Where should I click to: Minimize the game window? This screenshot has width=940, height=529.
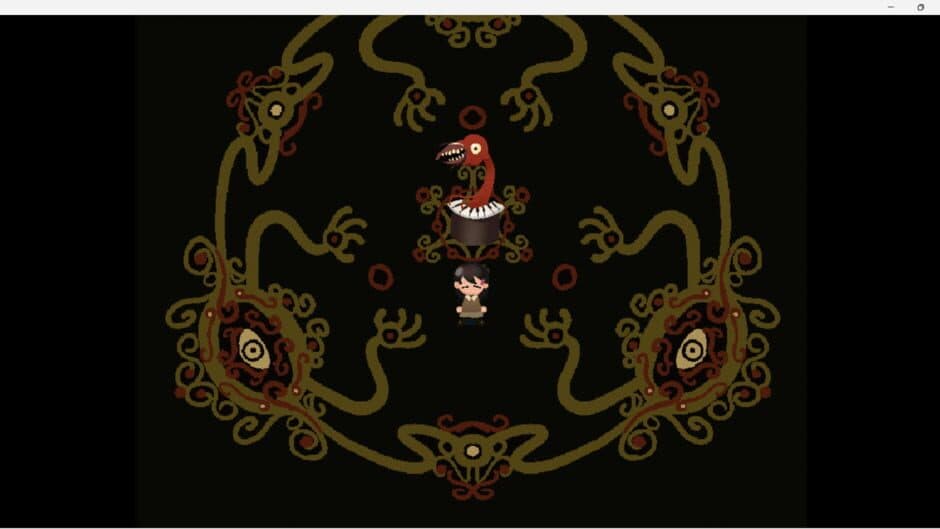[x=891, y=7]
